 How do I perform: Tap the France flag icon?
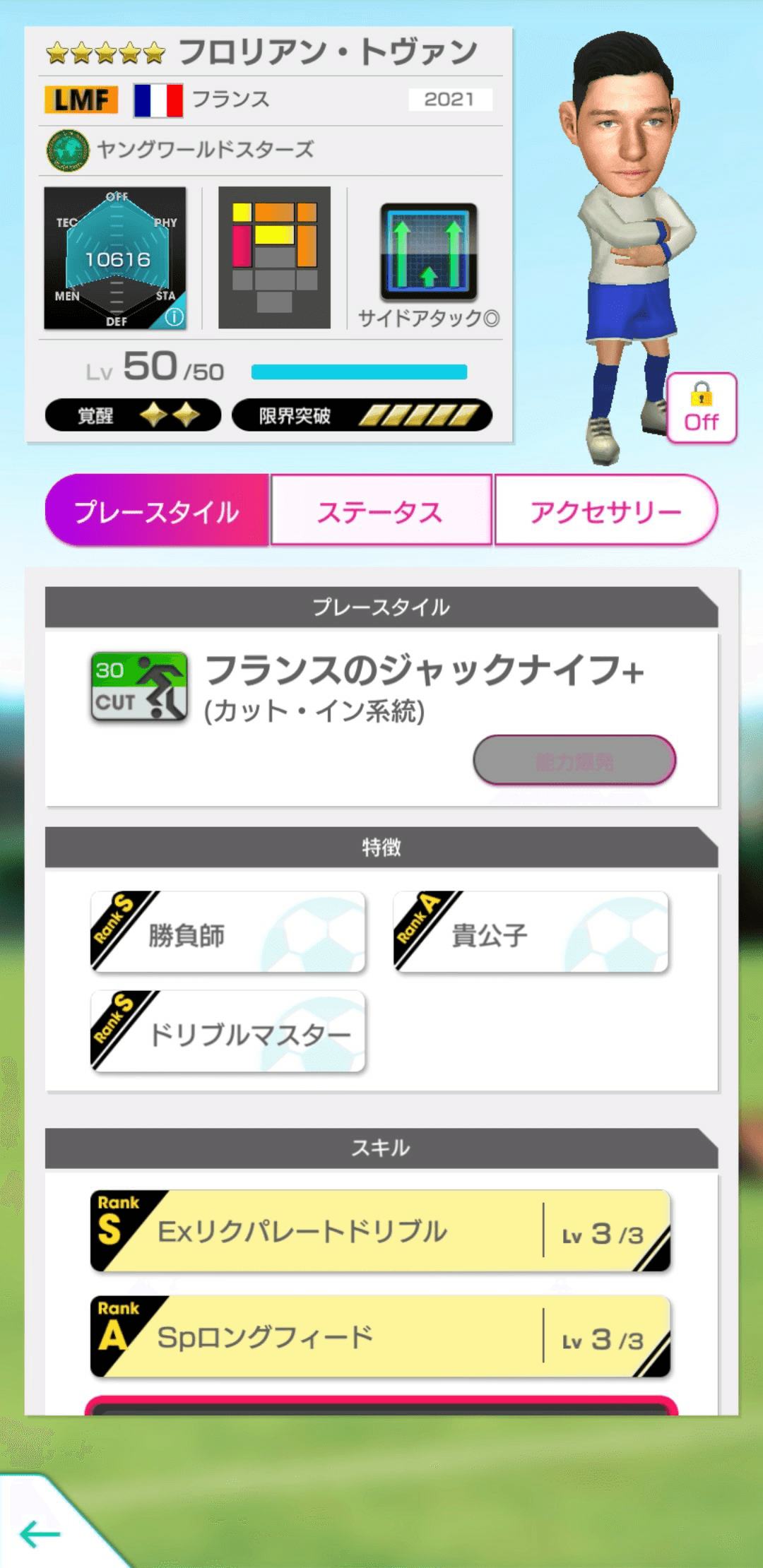[157, 99]
